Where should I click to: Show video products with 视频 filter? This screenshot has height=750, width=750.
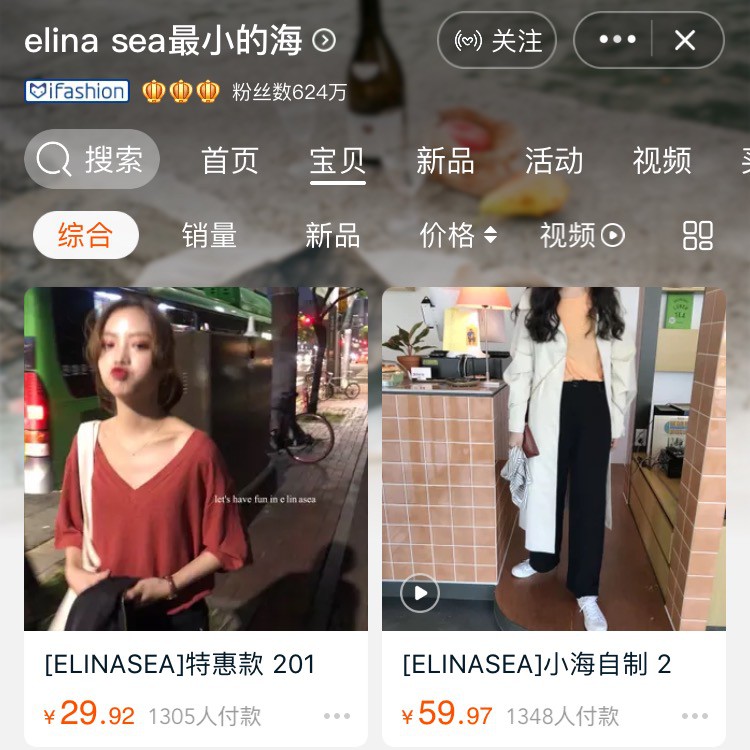582,236
